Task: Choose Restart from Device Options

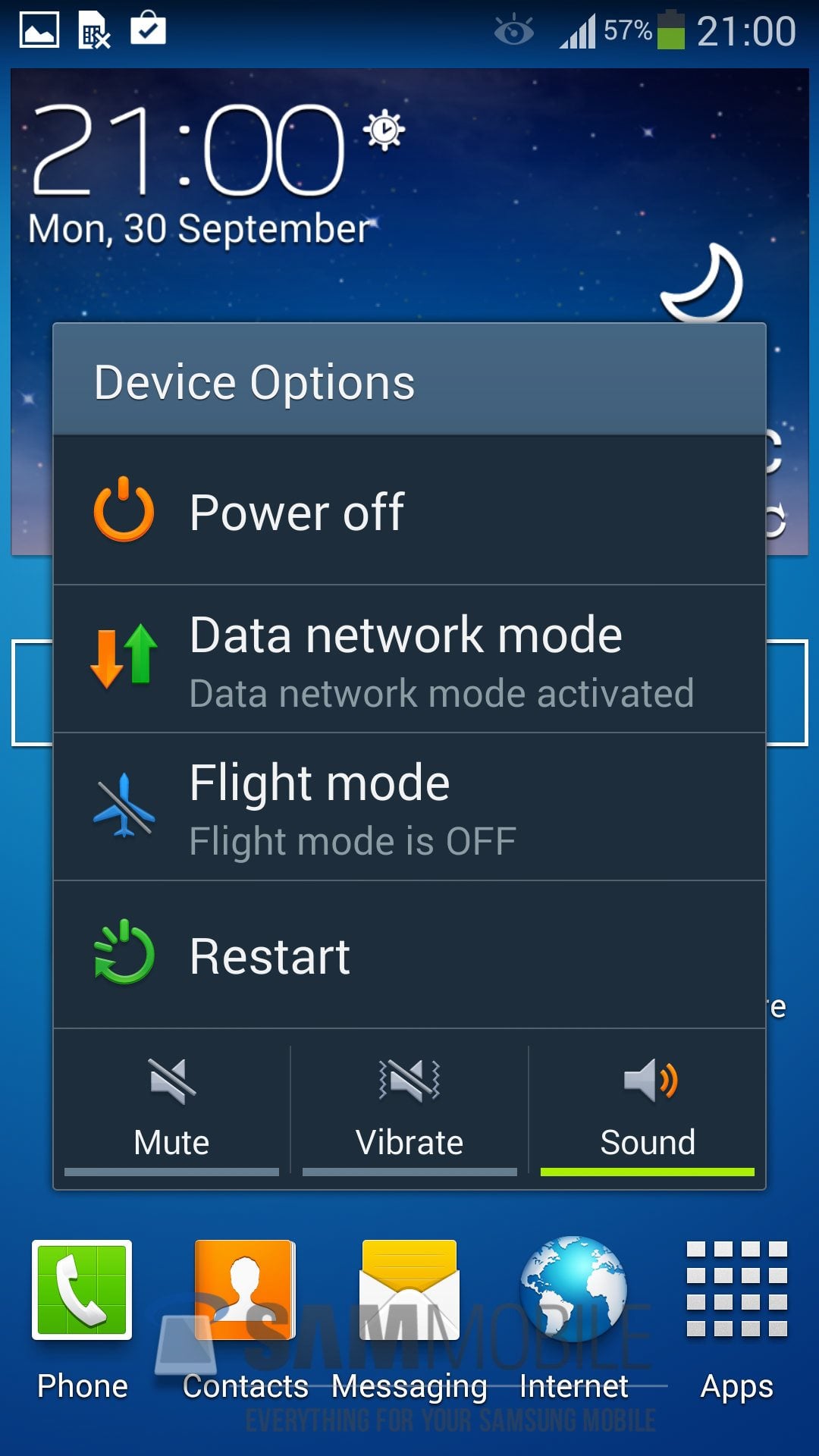Action: pyautogui.click(x=409, y=955)
